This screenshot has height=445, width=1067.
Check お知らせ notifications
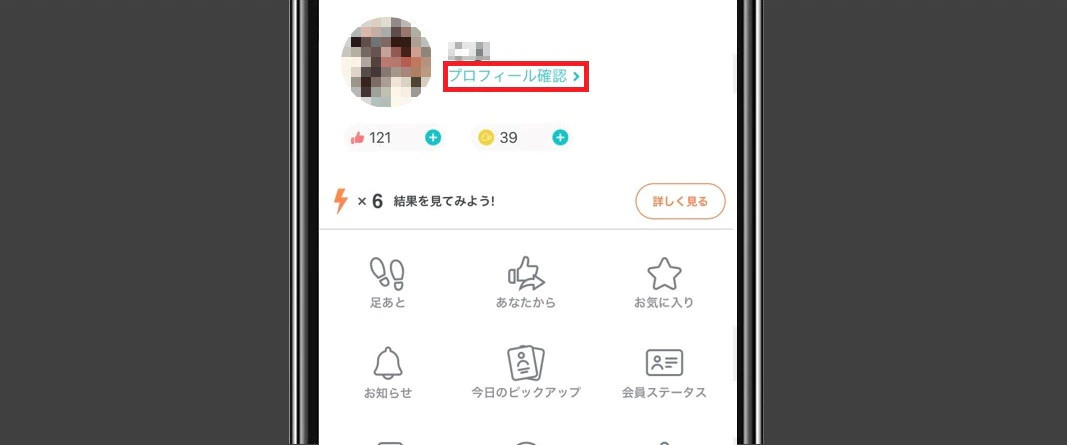click(x=387, y=372)
